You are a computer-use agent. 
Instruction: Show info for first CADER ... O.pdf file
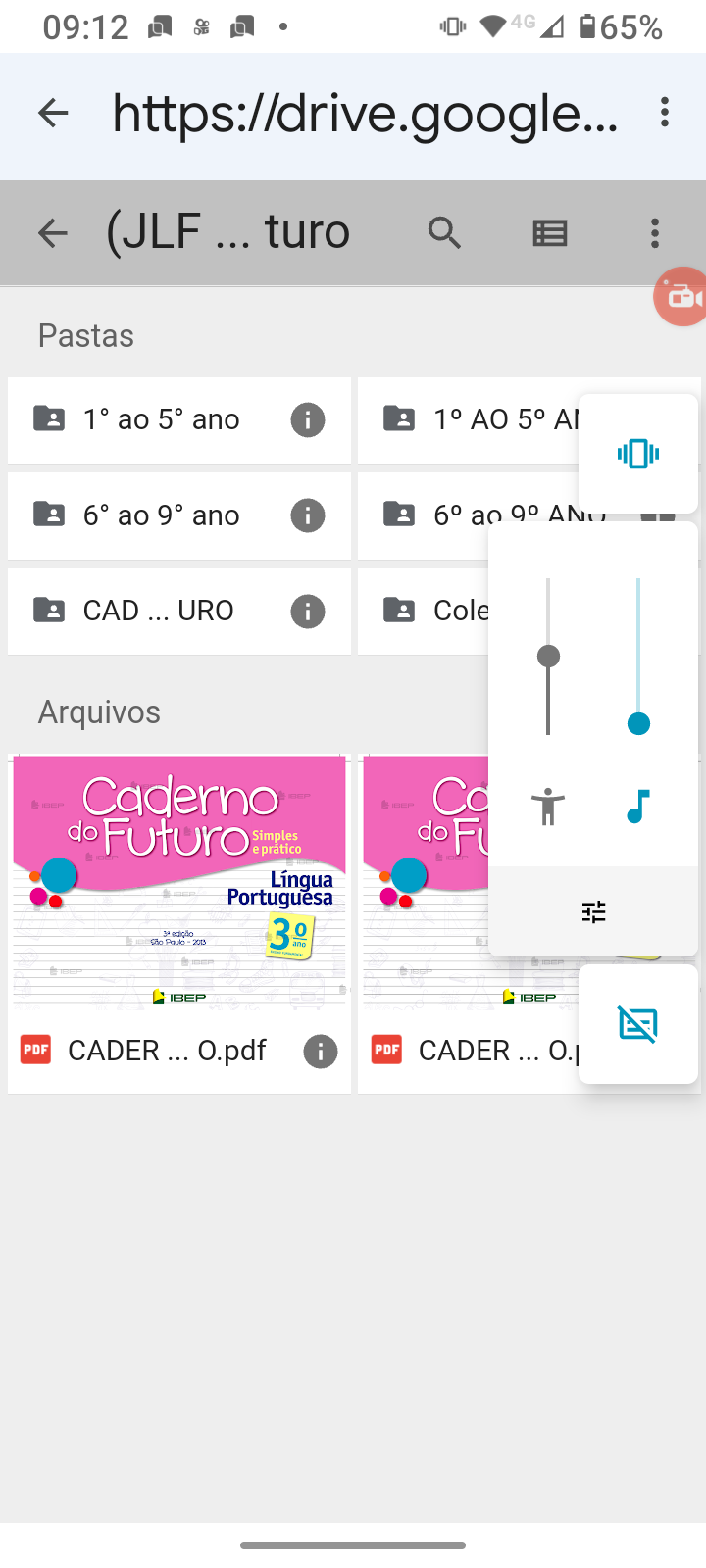click(320, 1052)
